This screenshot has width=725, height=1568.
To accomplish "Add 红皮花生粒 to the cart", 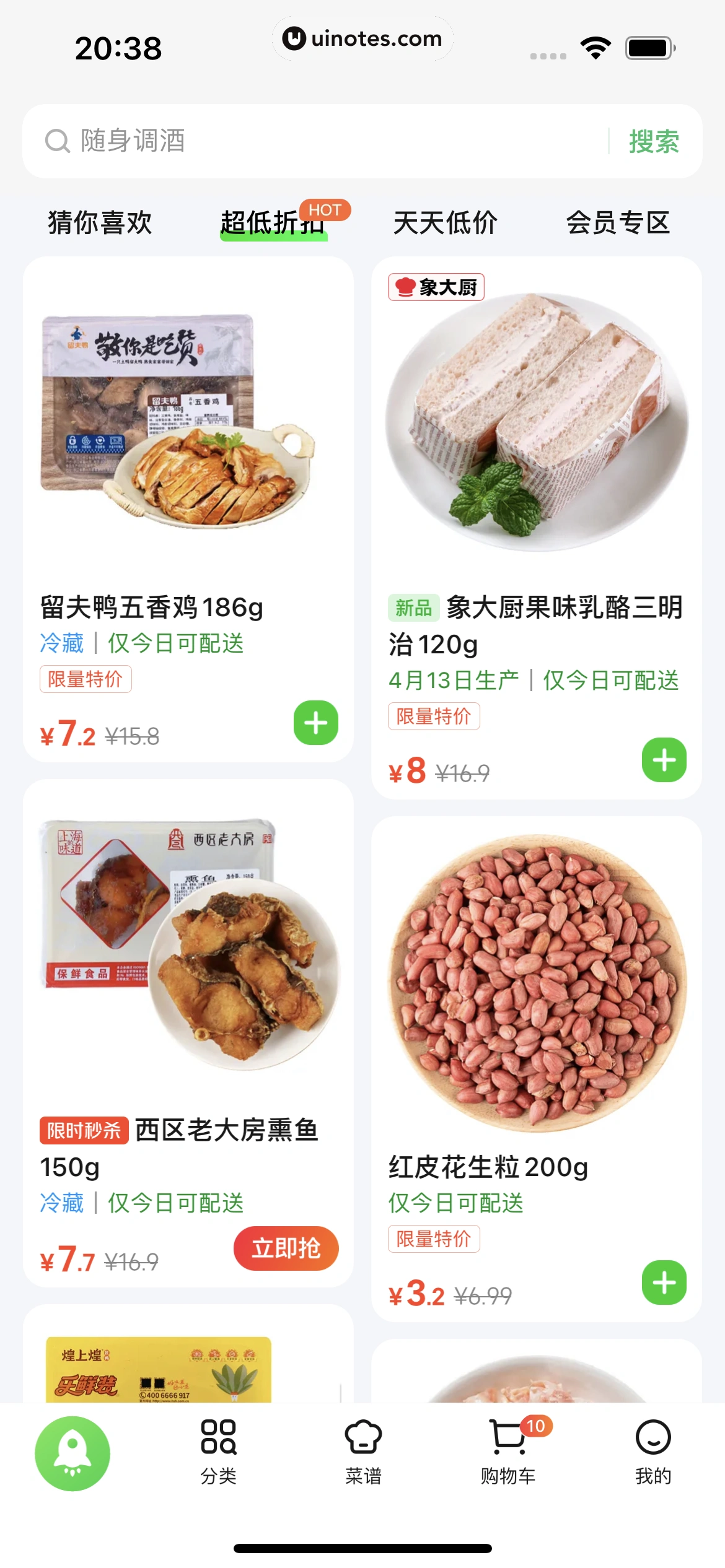I will [x=664, y=1283].
